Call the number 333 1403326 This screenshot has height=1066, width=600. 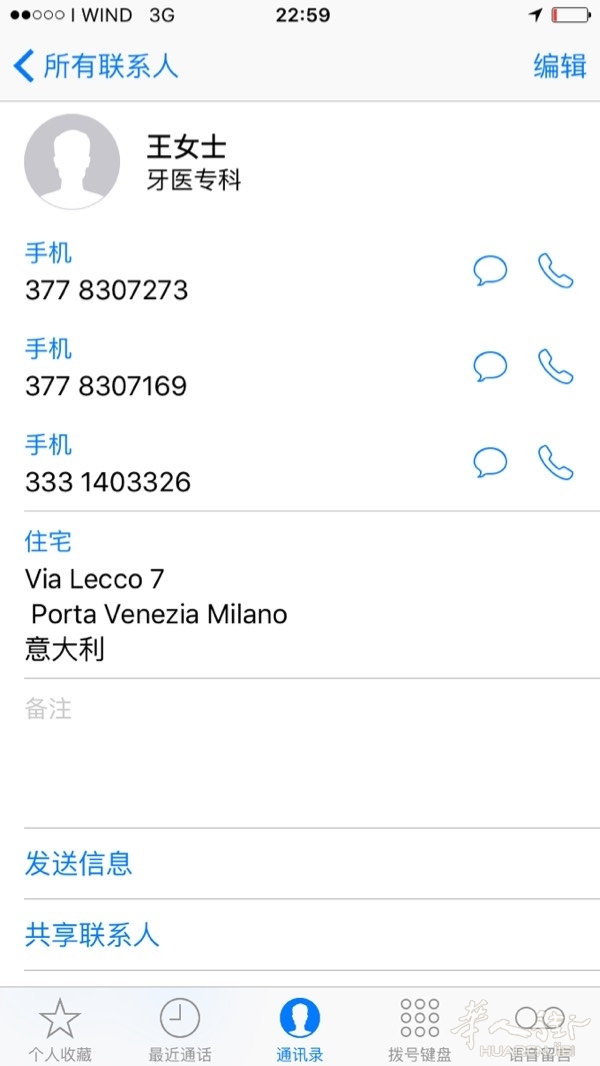click(x=556, y=462)
